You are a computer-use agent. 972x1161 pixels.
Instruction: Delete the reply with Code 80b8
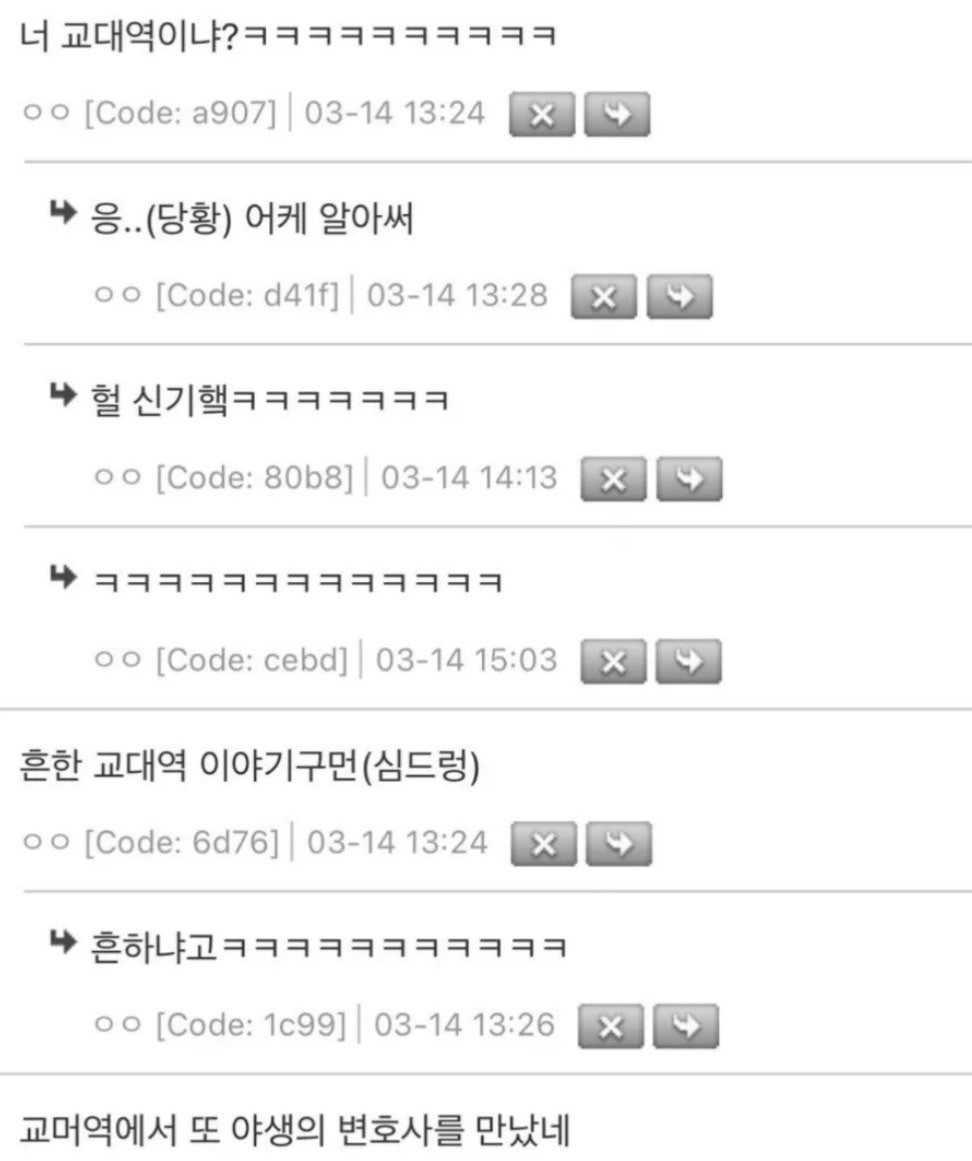click(x=613, y=480)
